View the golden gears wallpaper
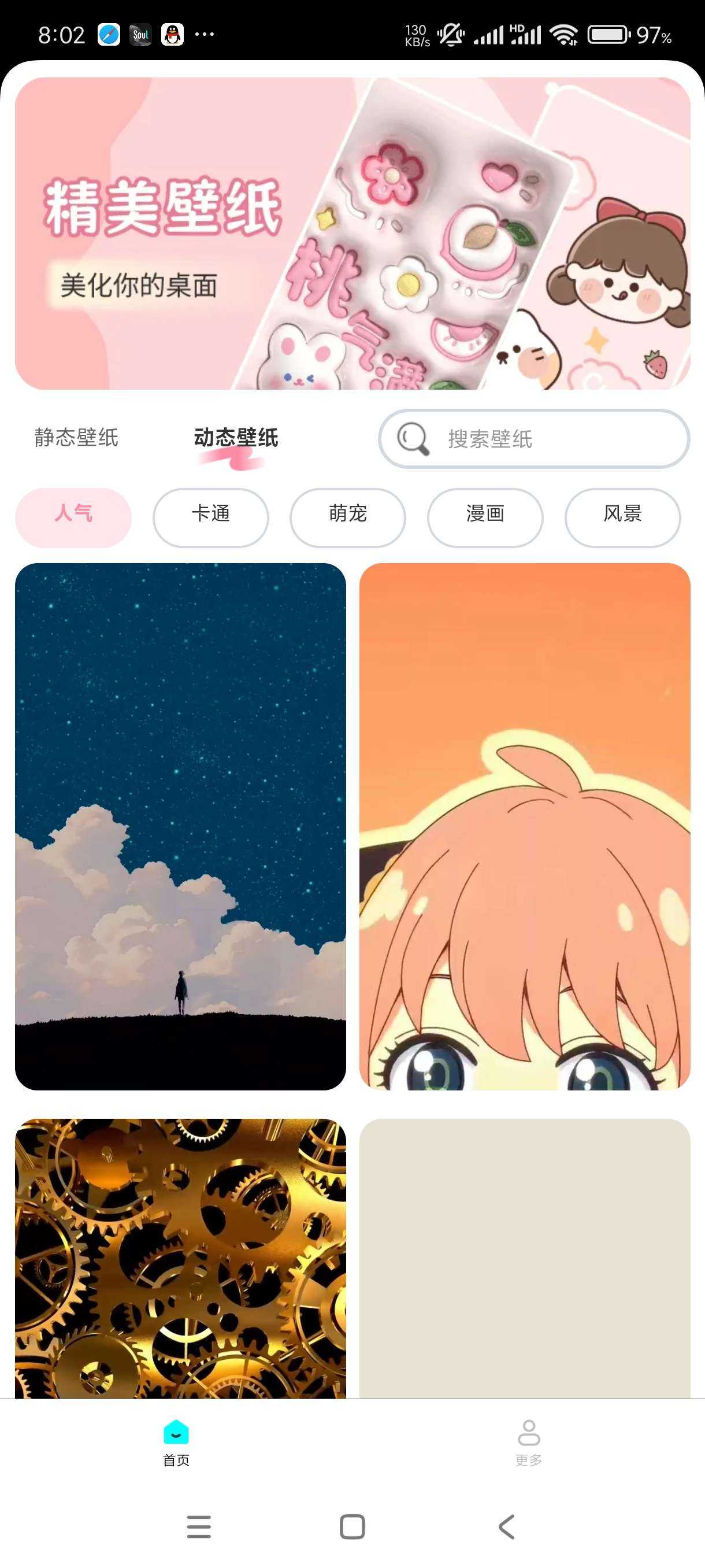This screenshot has height=1568, width=705. tap(180, 1258)
